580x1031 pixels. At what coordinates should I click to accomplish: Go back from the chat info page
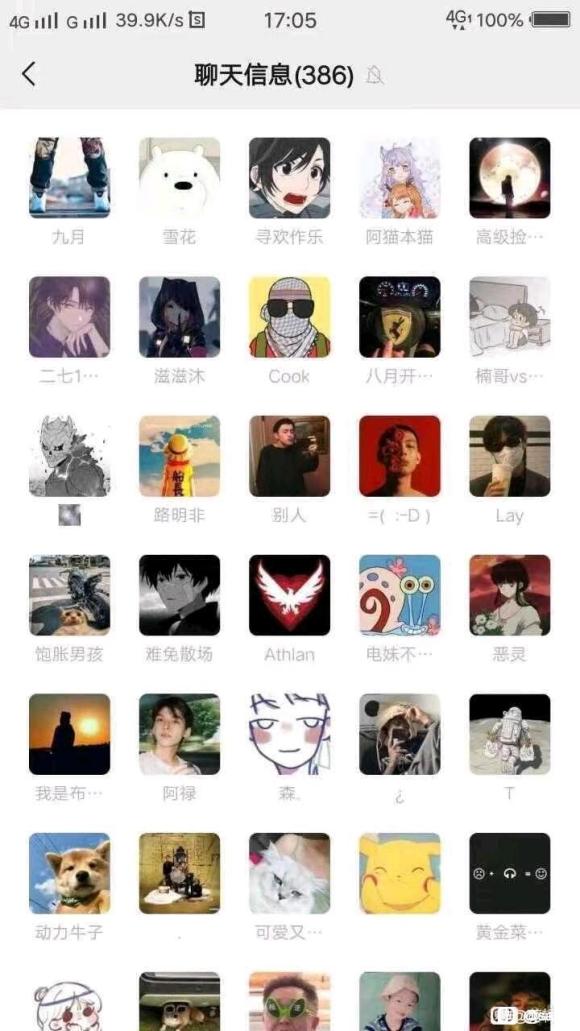click(28, 74)
